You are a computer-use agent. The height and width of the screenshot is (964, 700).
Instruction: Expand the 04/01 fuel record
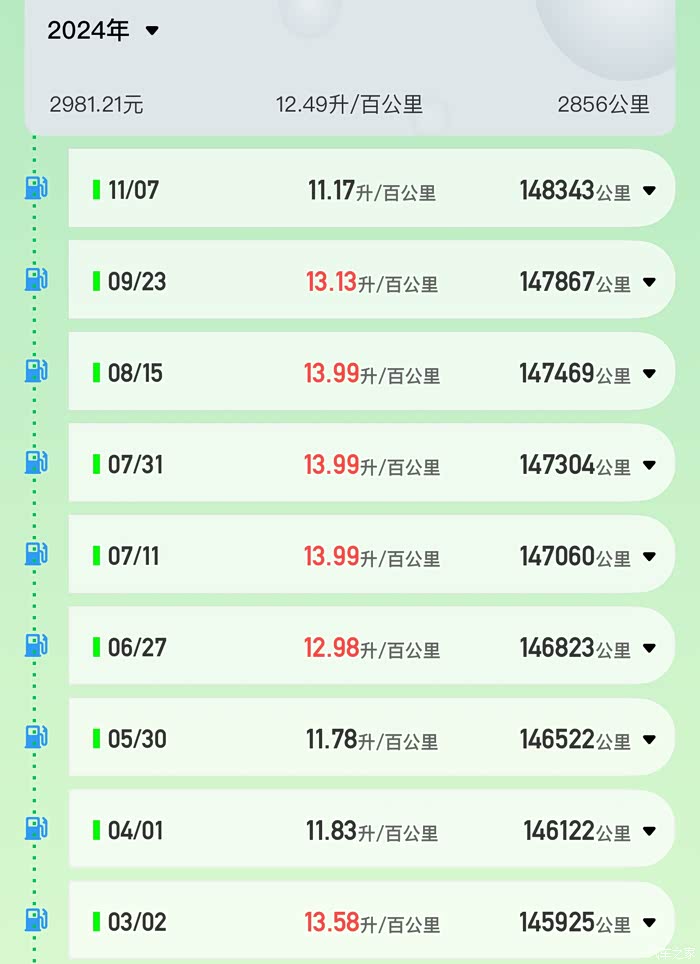(x=649, y=831)
